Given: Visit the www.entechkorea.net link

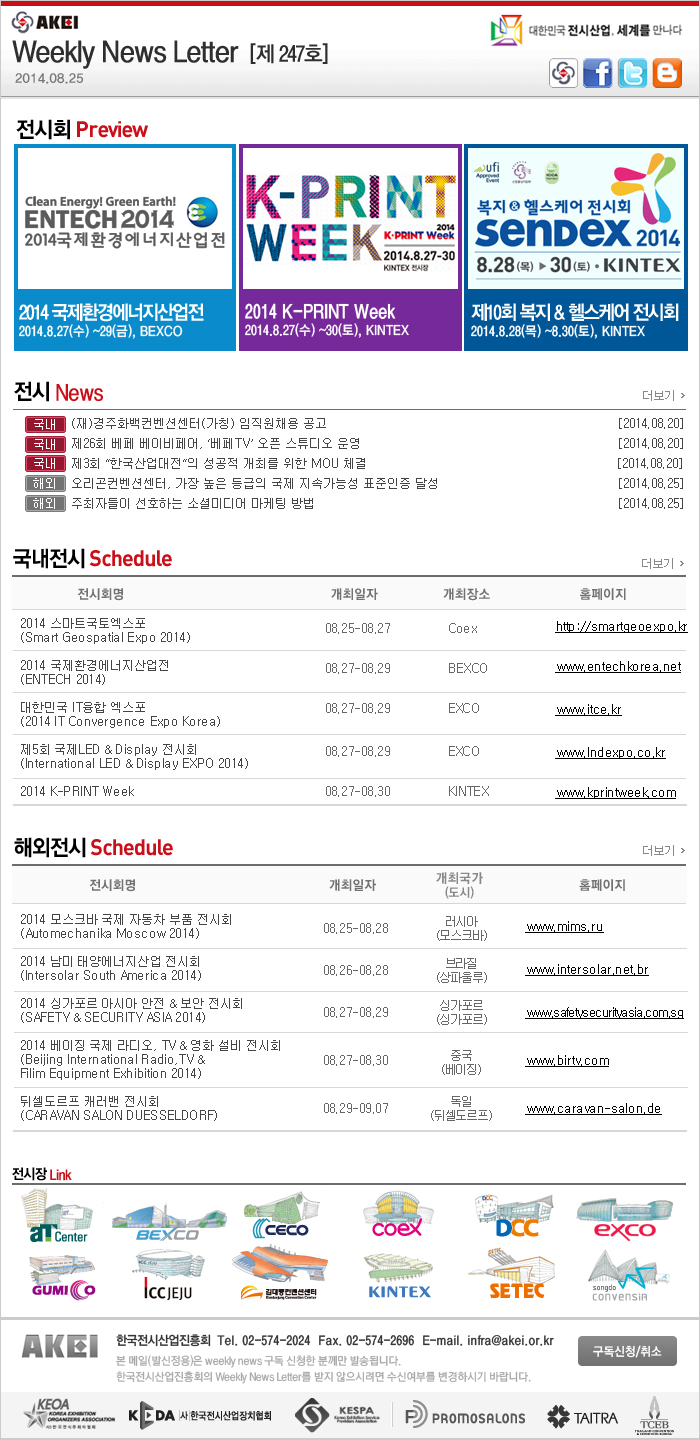Looking at the screenshot, I should (x=618, y=666).
